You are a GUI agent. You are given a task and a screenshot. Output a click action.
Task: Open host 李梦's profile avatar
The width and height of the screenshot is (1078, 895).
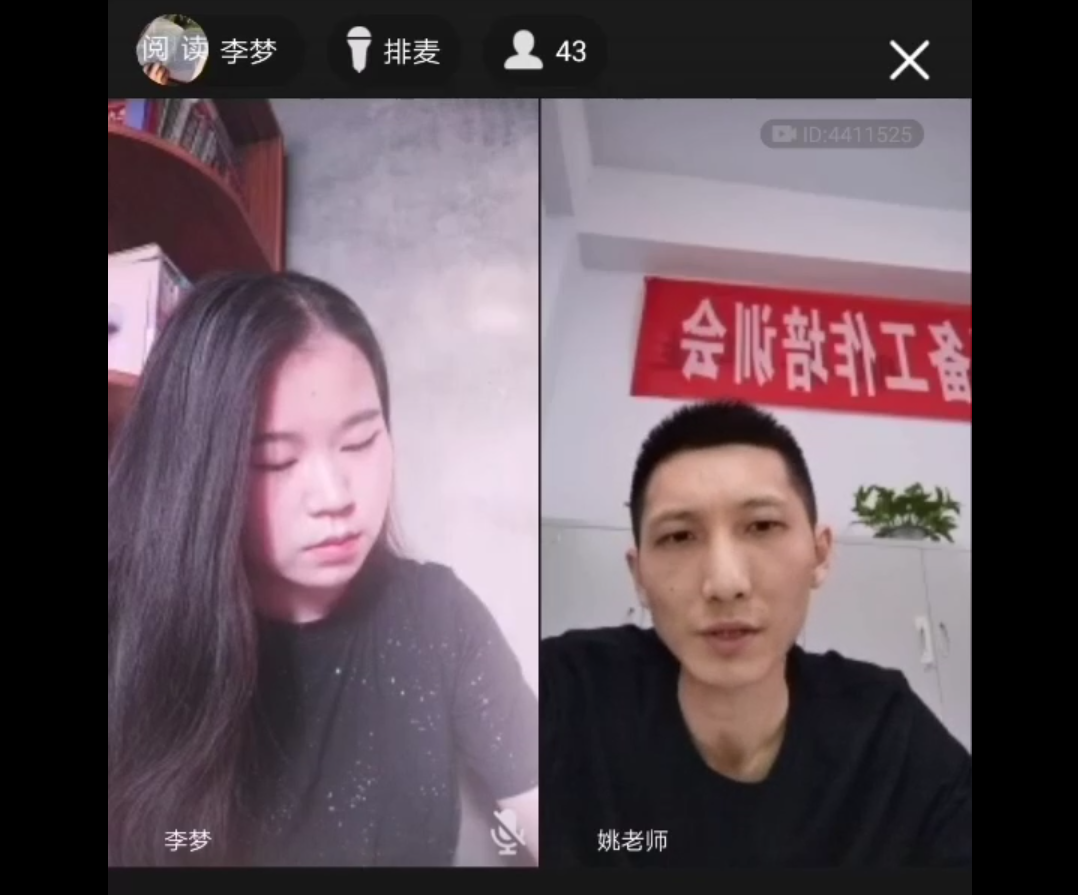172,50
